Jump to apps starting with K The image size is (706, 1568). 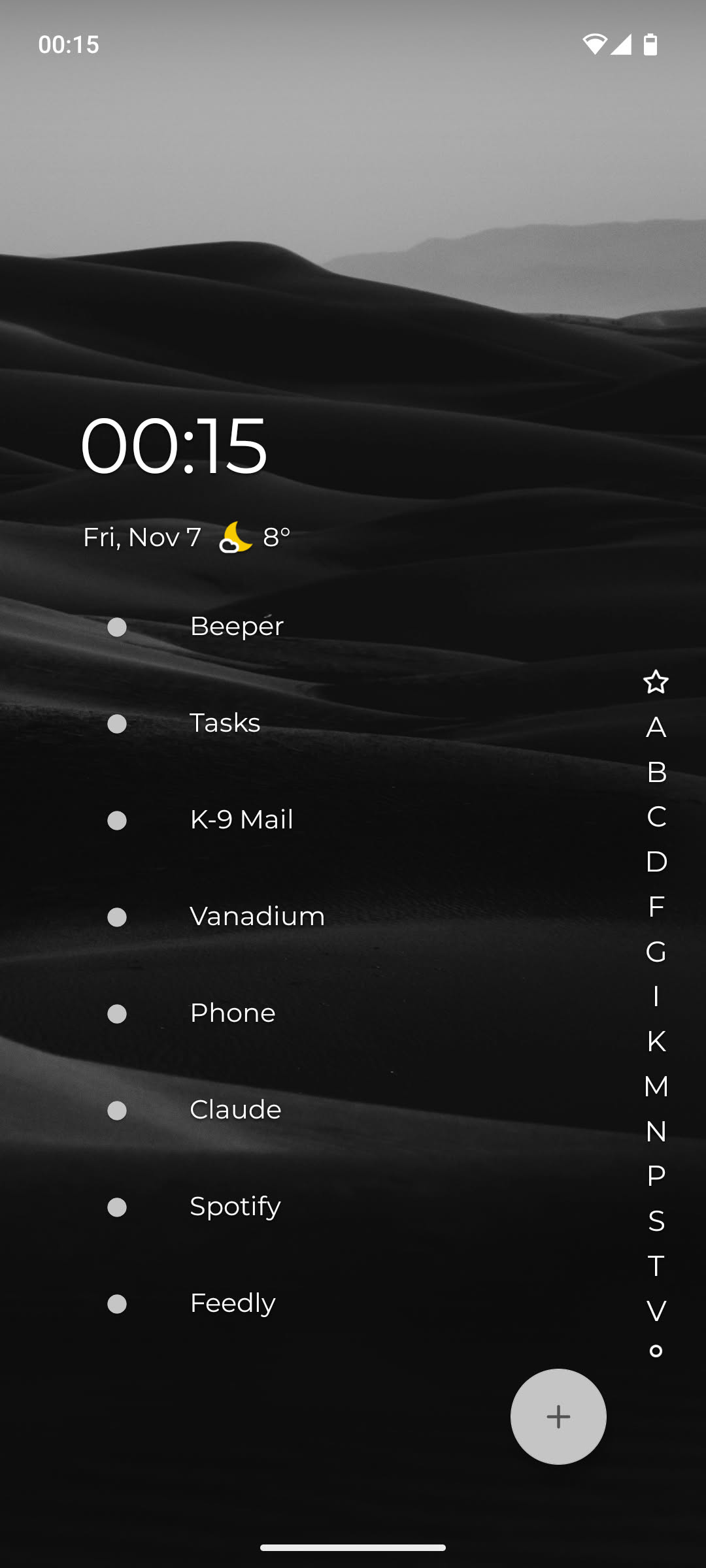tap(656, 1041)
